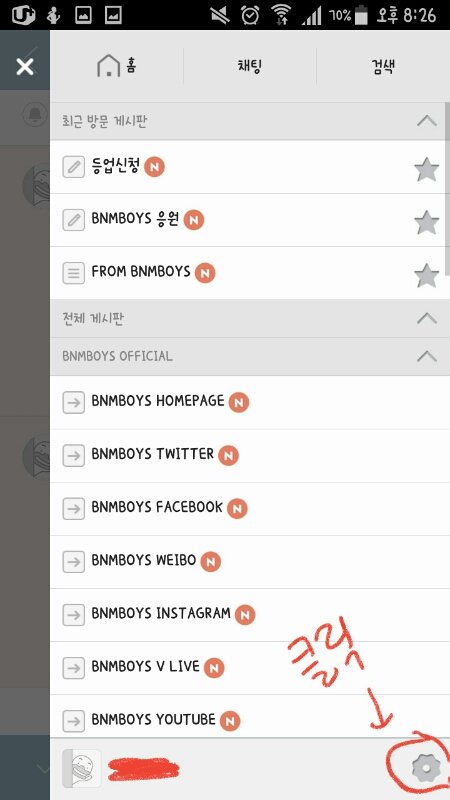Open the BNMBOYS 응원 board
The height and width of the screenshot is (800, 450).
pos(247,220)
